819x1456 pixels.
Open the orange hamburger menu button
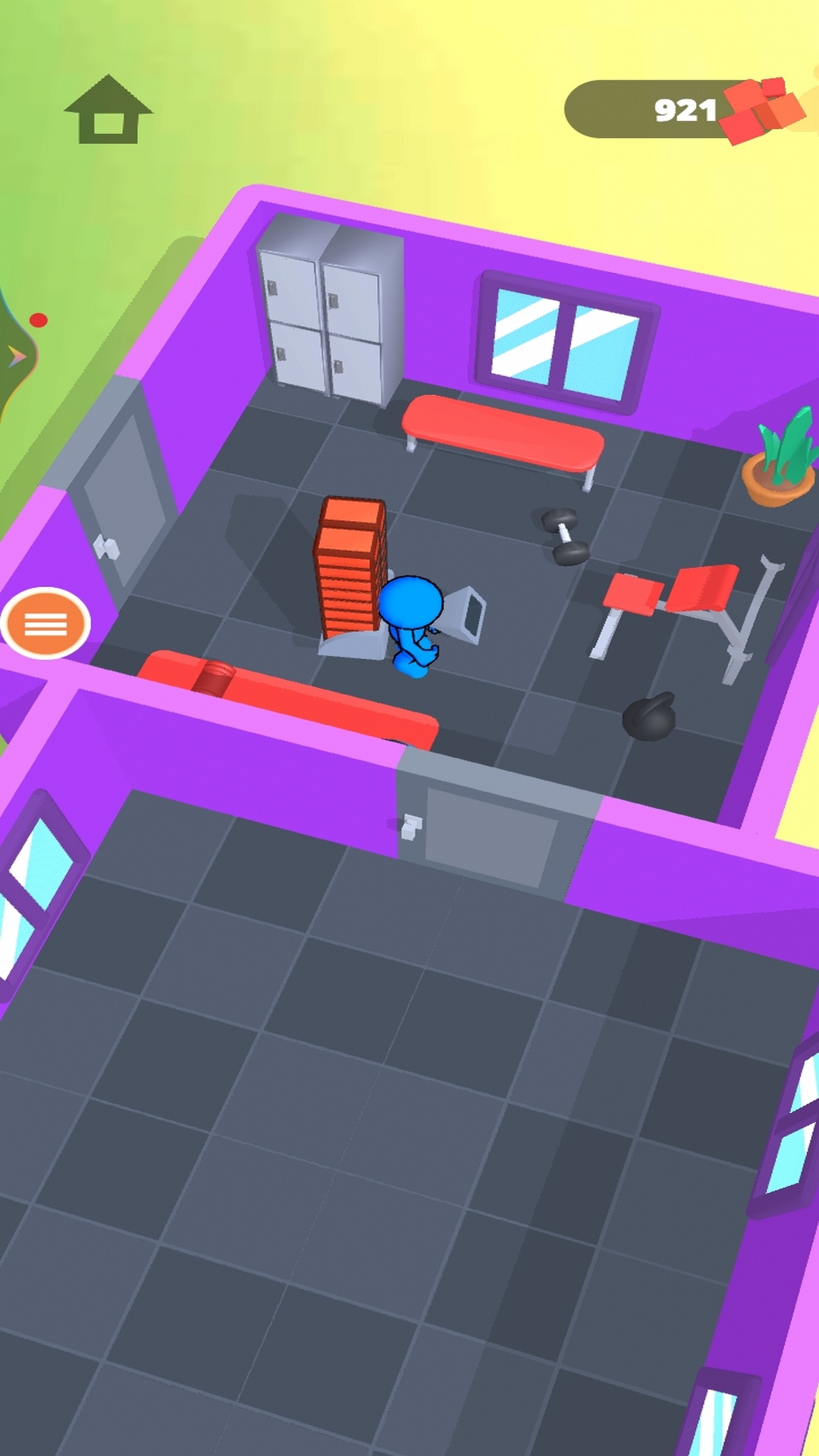point(45,623)
